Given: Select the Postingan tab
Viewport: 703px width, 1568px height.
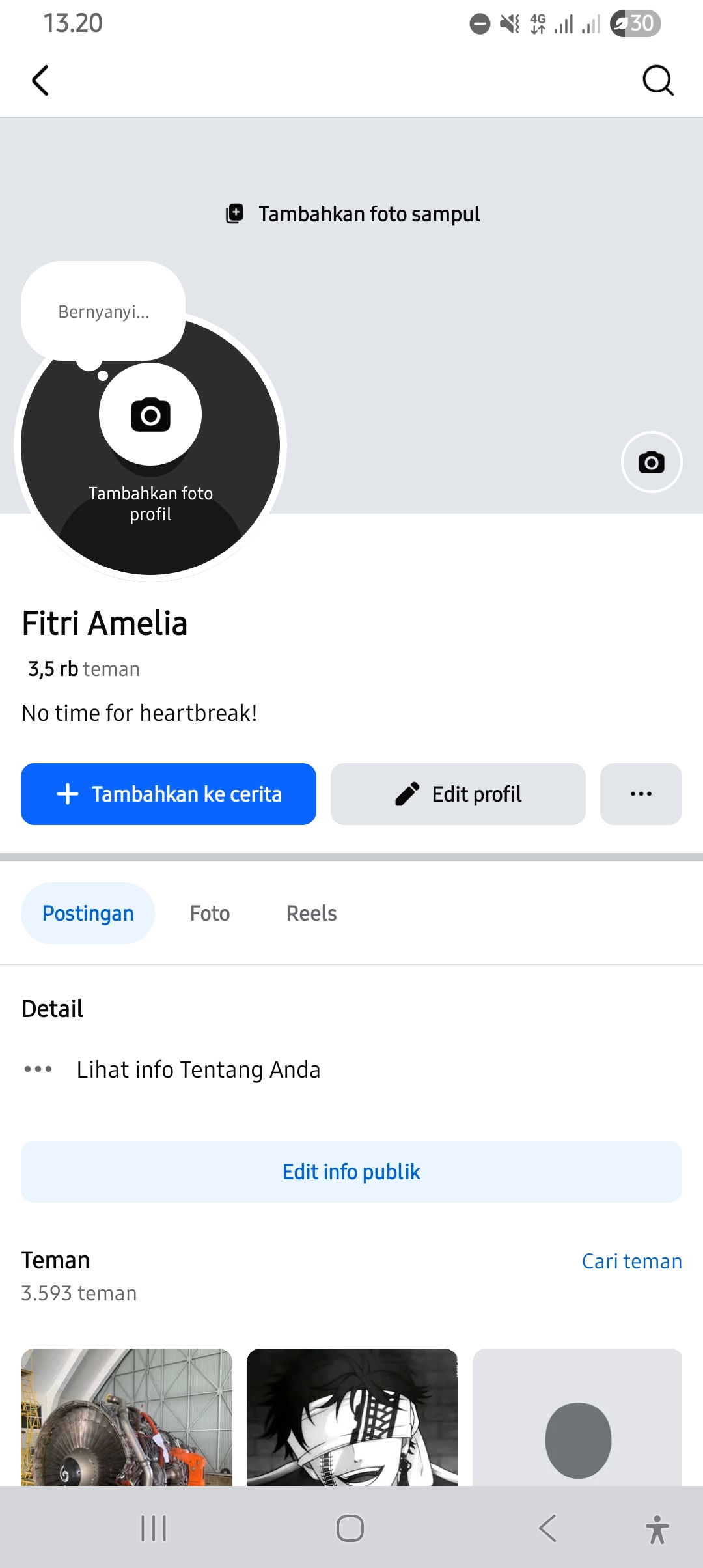Looking at the screenshot, I should click(88, 914).
